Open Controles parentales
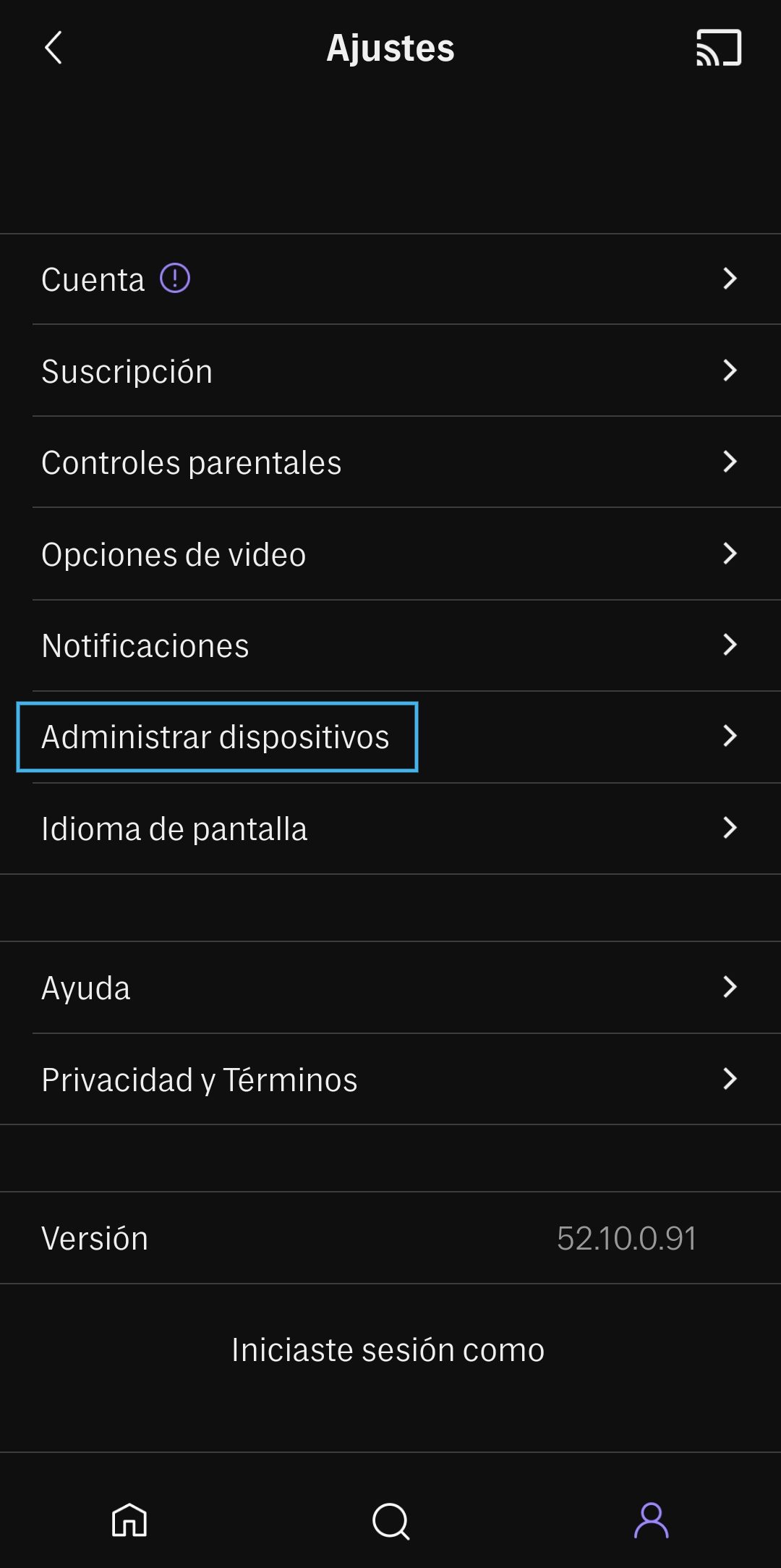This screenshot has width=781, height=1568. [x=390, y=462]
